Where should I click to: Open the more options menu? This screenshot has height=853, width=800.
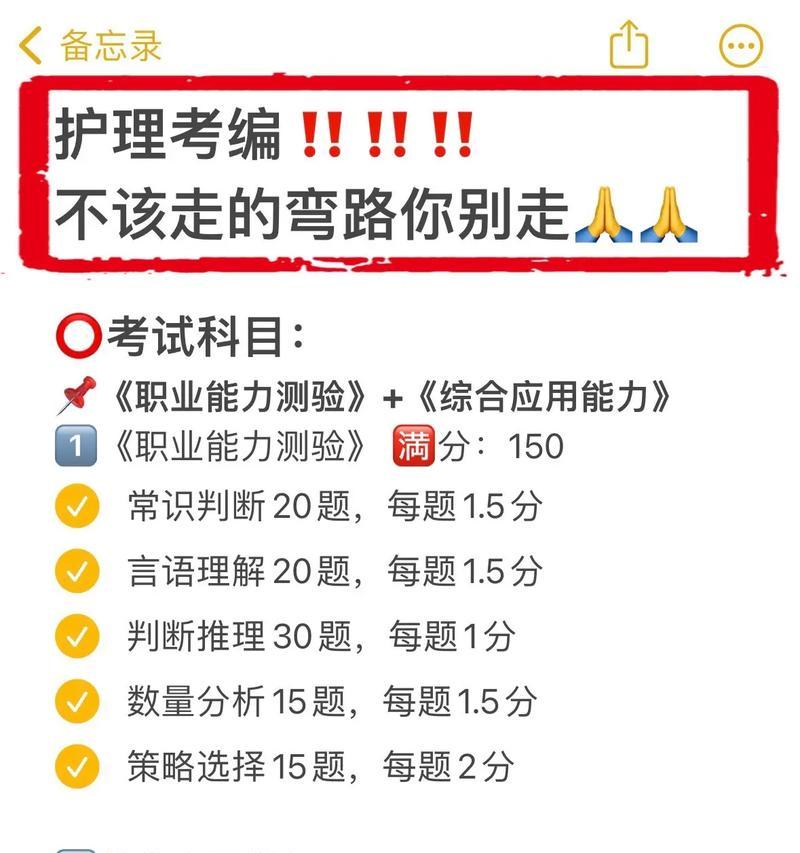coord(741,46)
